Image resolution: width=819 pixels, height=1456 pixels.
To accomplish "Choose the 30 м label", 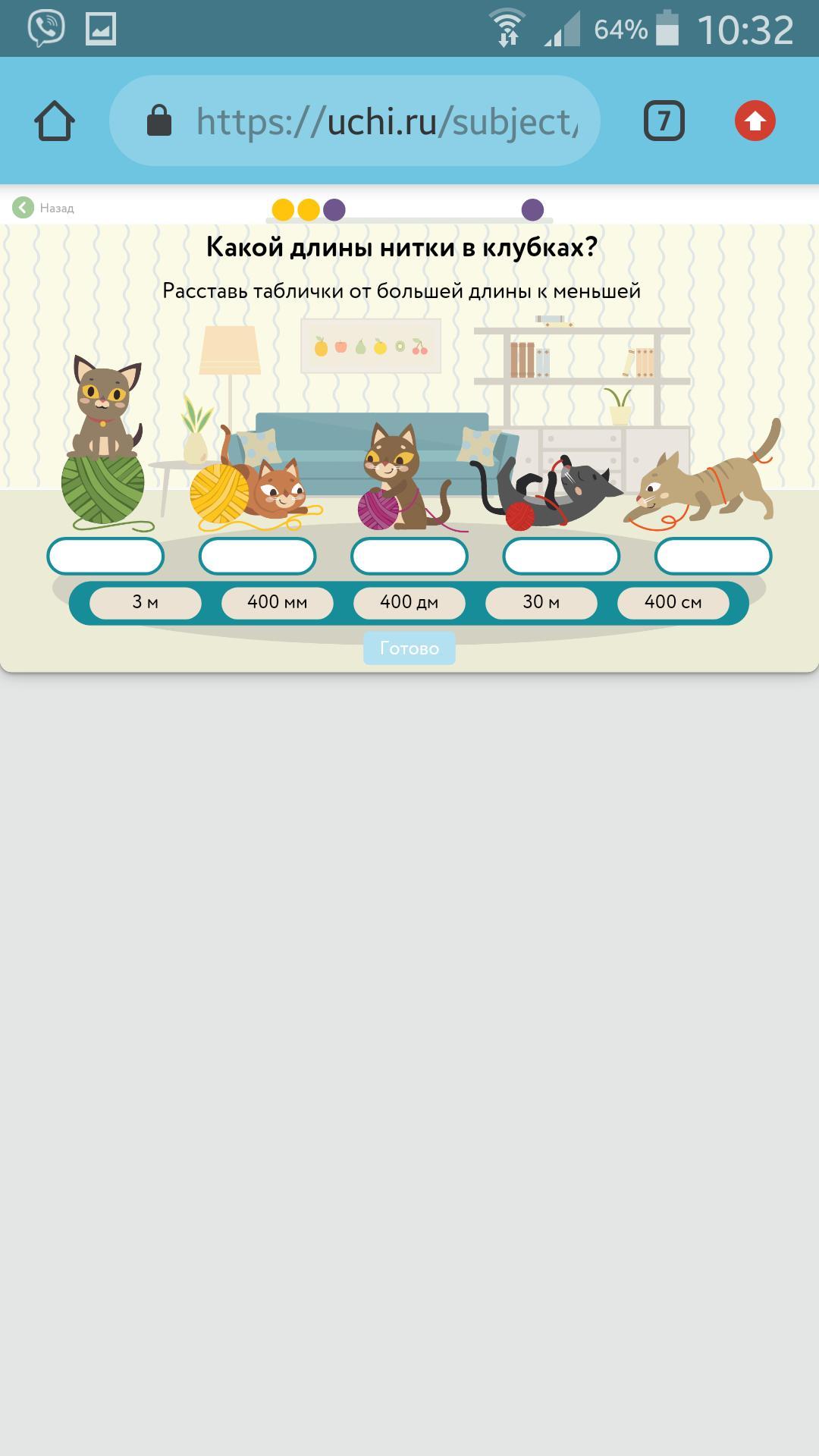I will pyautogui.click(x=541, y=603).
